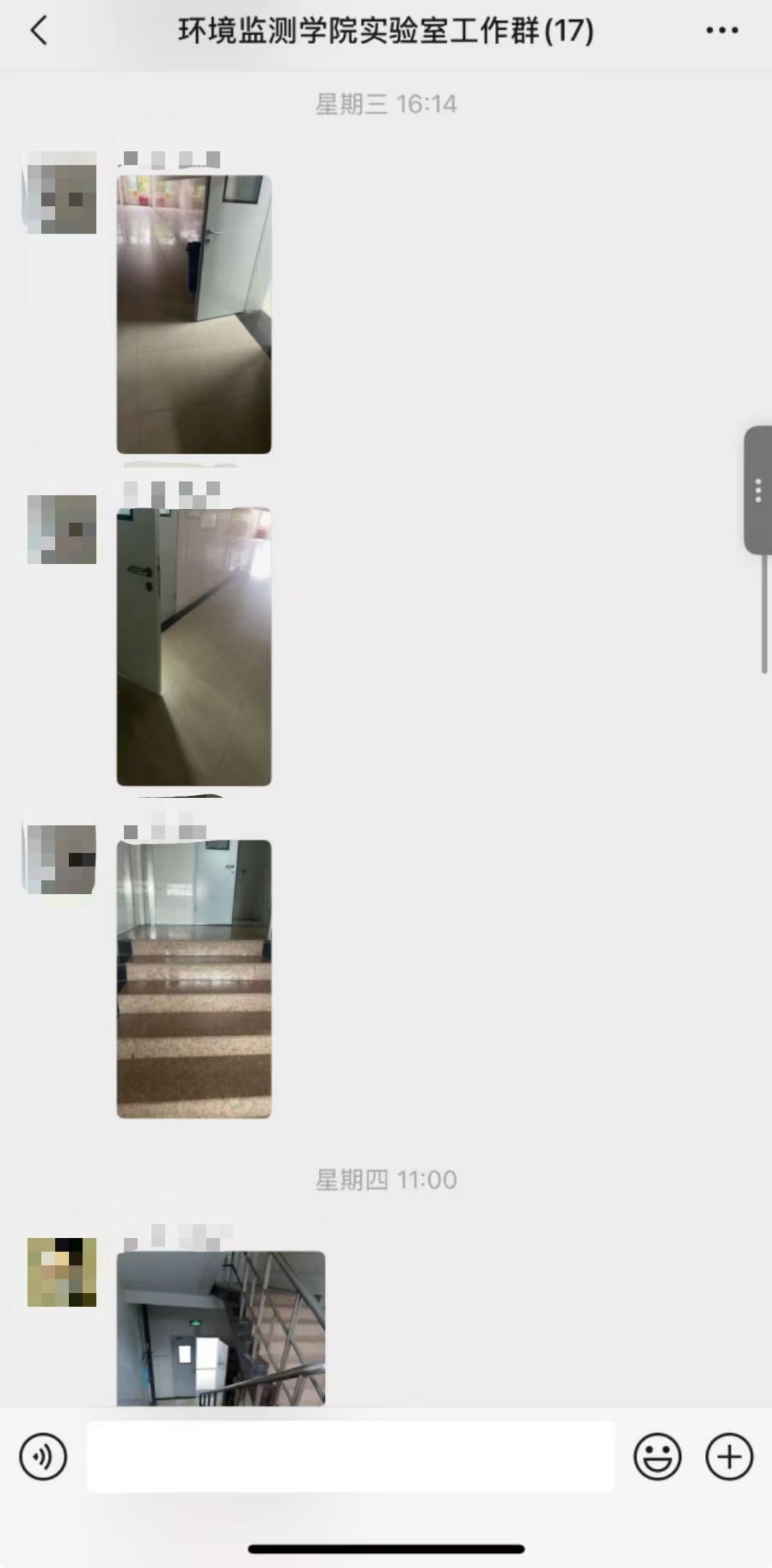View the Thursday stairwell railing photo

click(x=220, y=1328)
